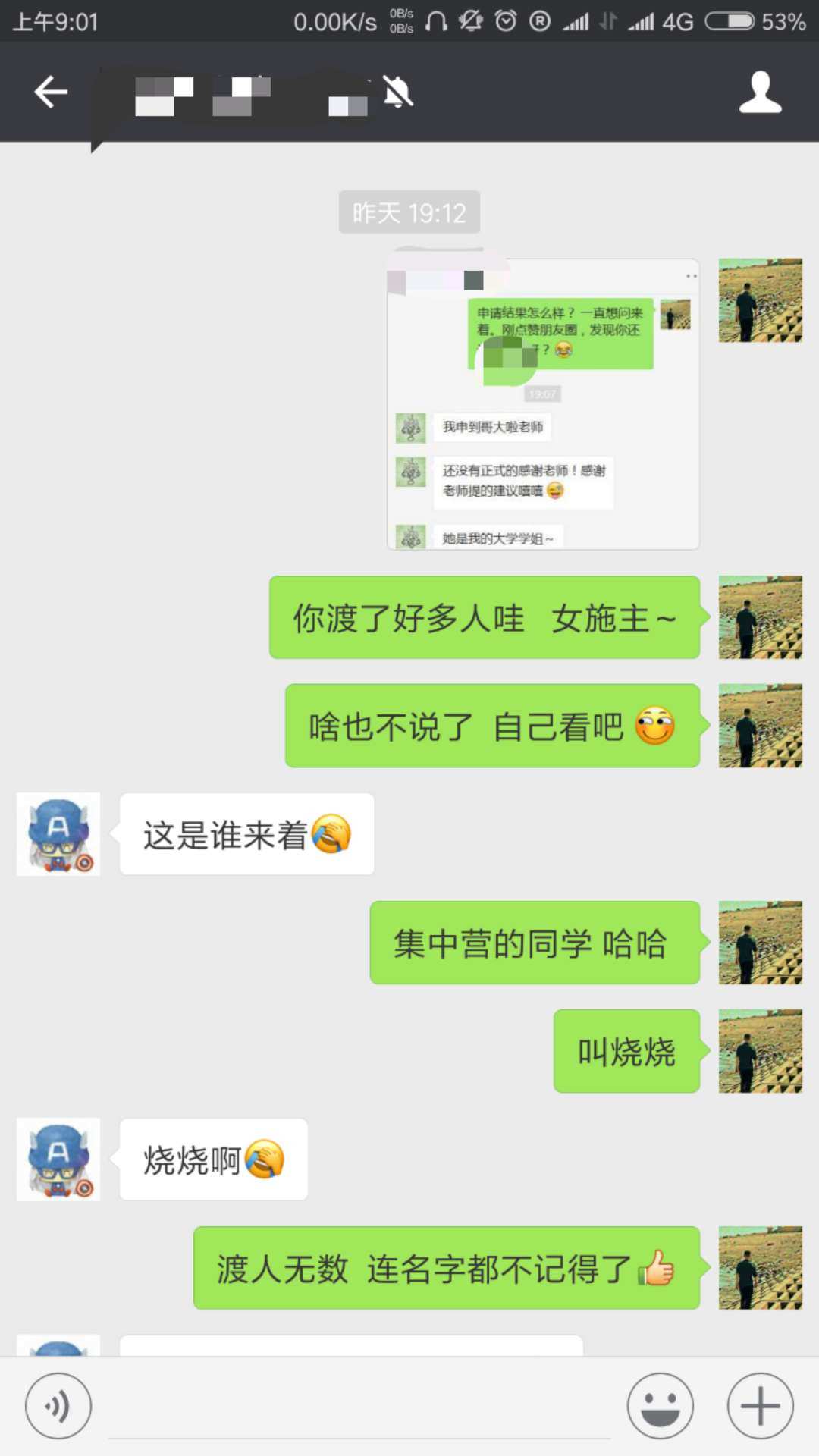Switch to voice message input

[58, 1405]
